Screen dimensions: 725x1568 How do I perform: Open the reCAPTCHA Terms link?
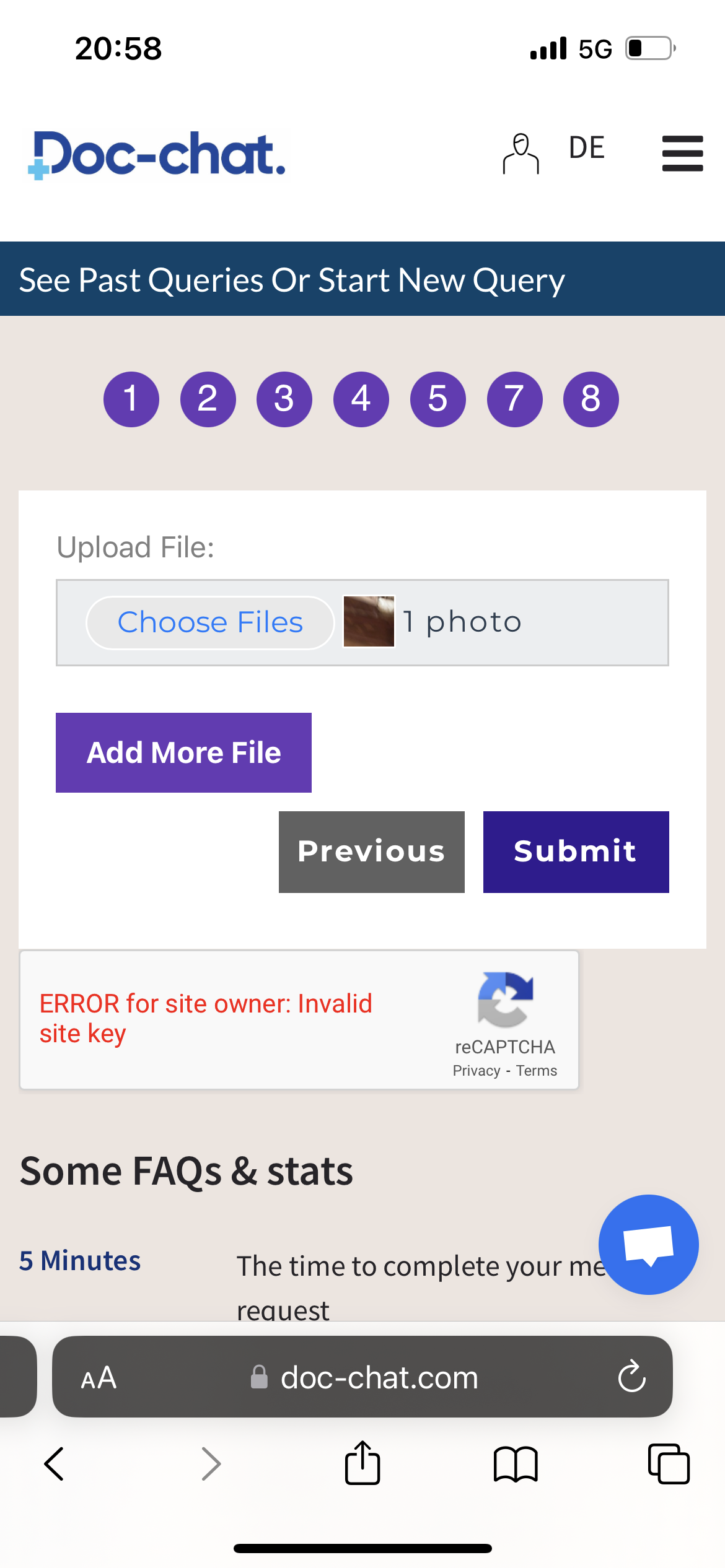click(x=537, y=1071)
